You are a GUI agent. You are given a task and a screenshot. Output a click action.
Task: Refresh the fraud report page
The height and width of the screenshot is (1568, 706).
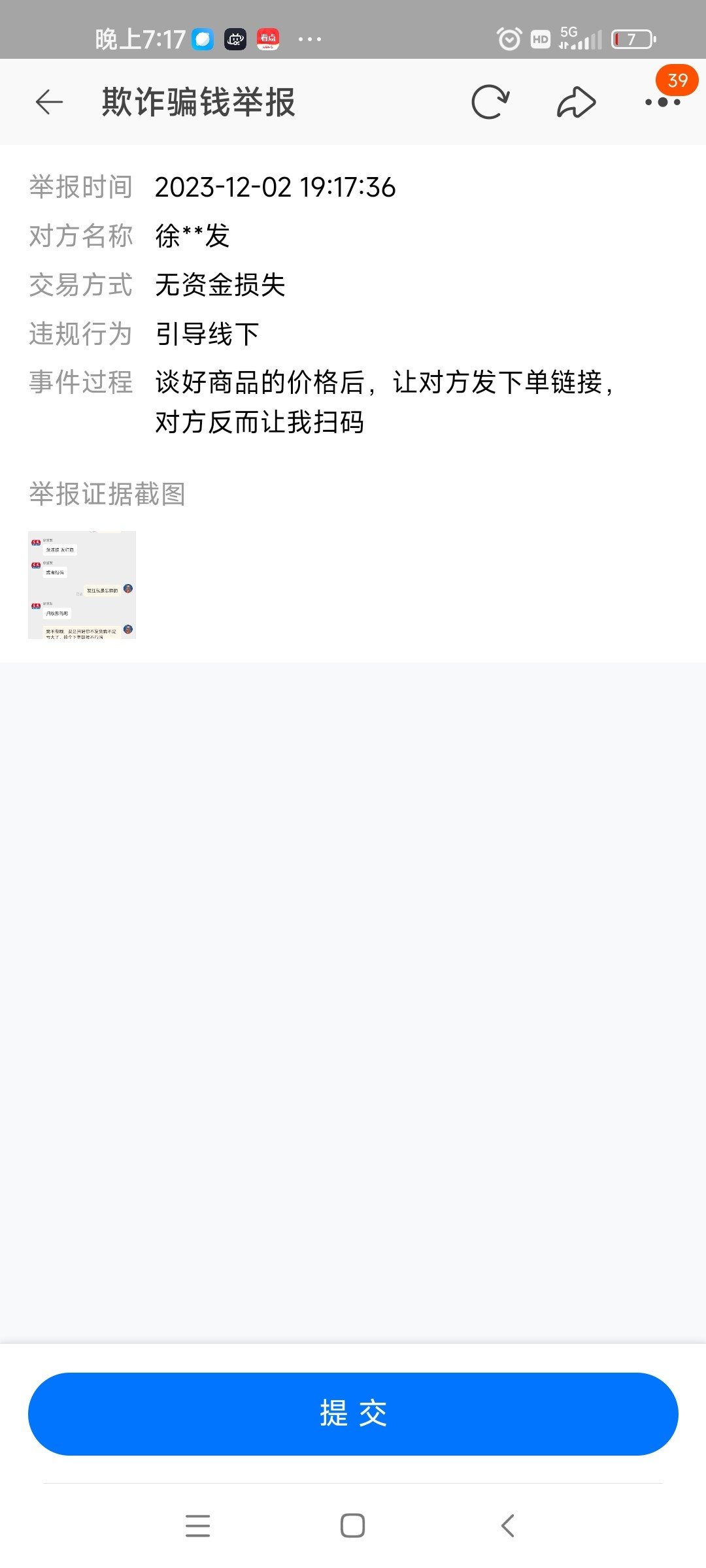pos(490,102)
